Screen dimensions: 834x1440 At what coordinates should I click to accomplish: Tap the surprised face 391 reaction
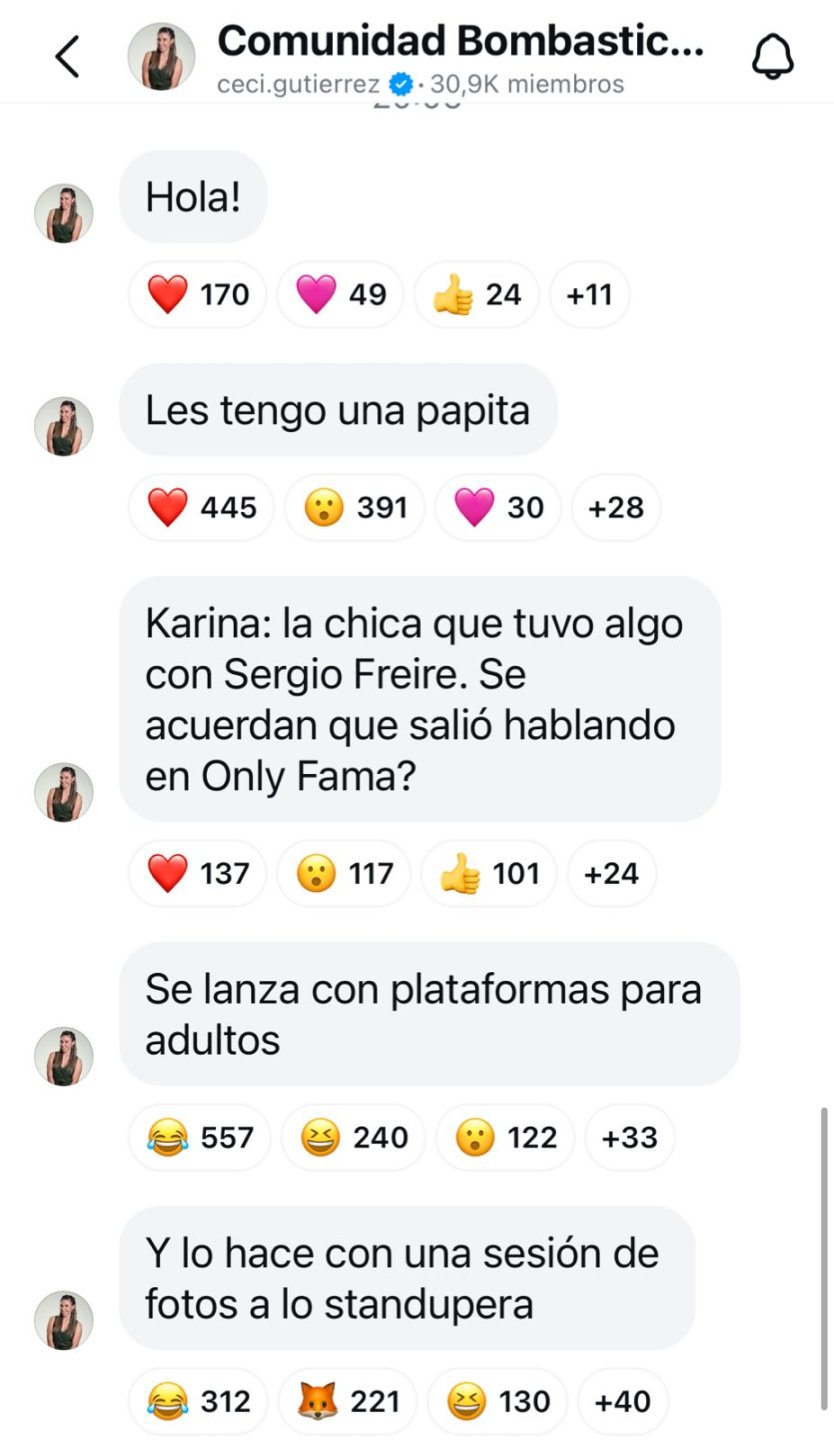point(355,507)
